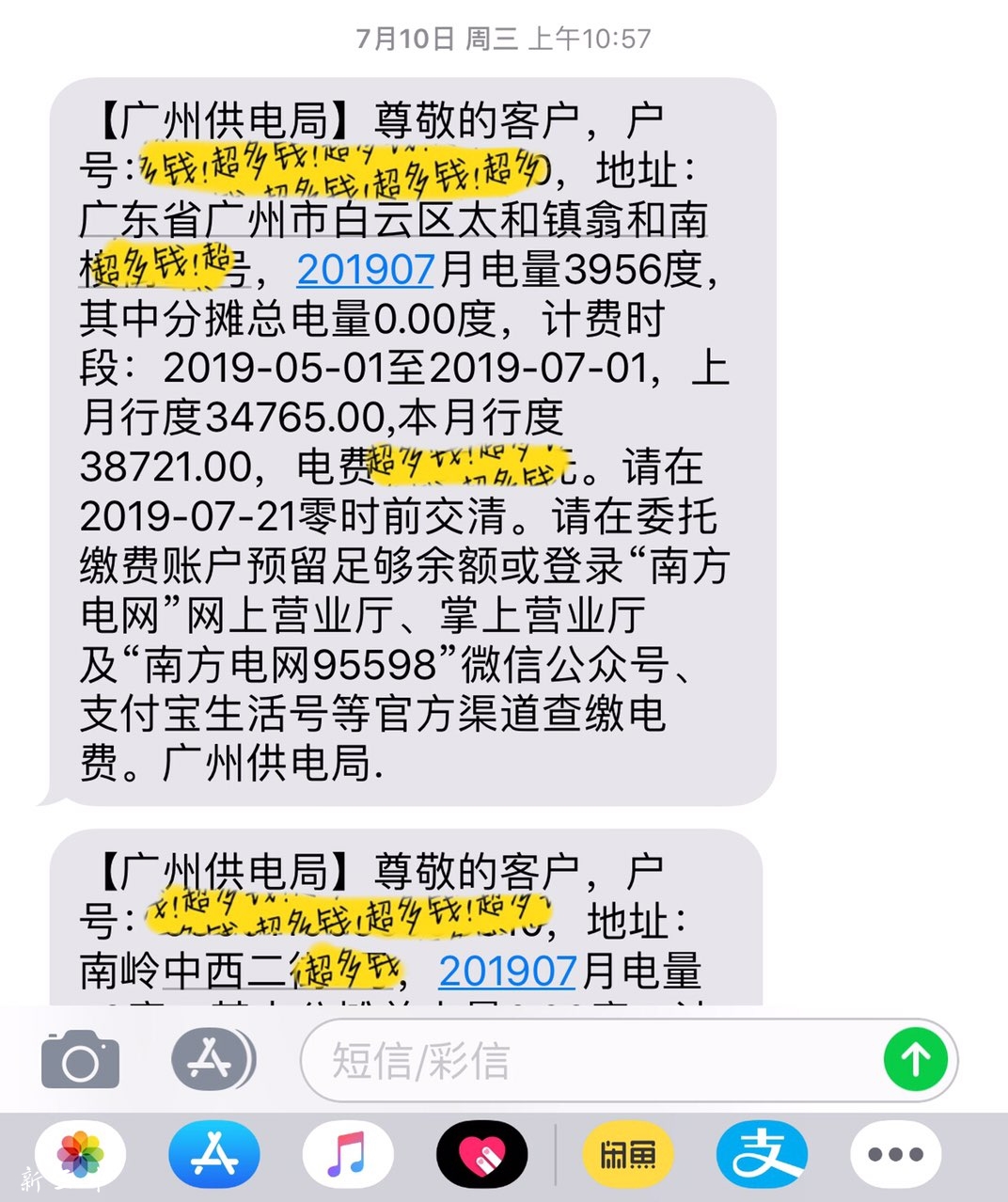Tap the 201907 link in the first message
1008x1202 pixels.
pyautogui.click(x=365, y=270)
